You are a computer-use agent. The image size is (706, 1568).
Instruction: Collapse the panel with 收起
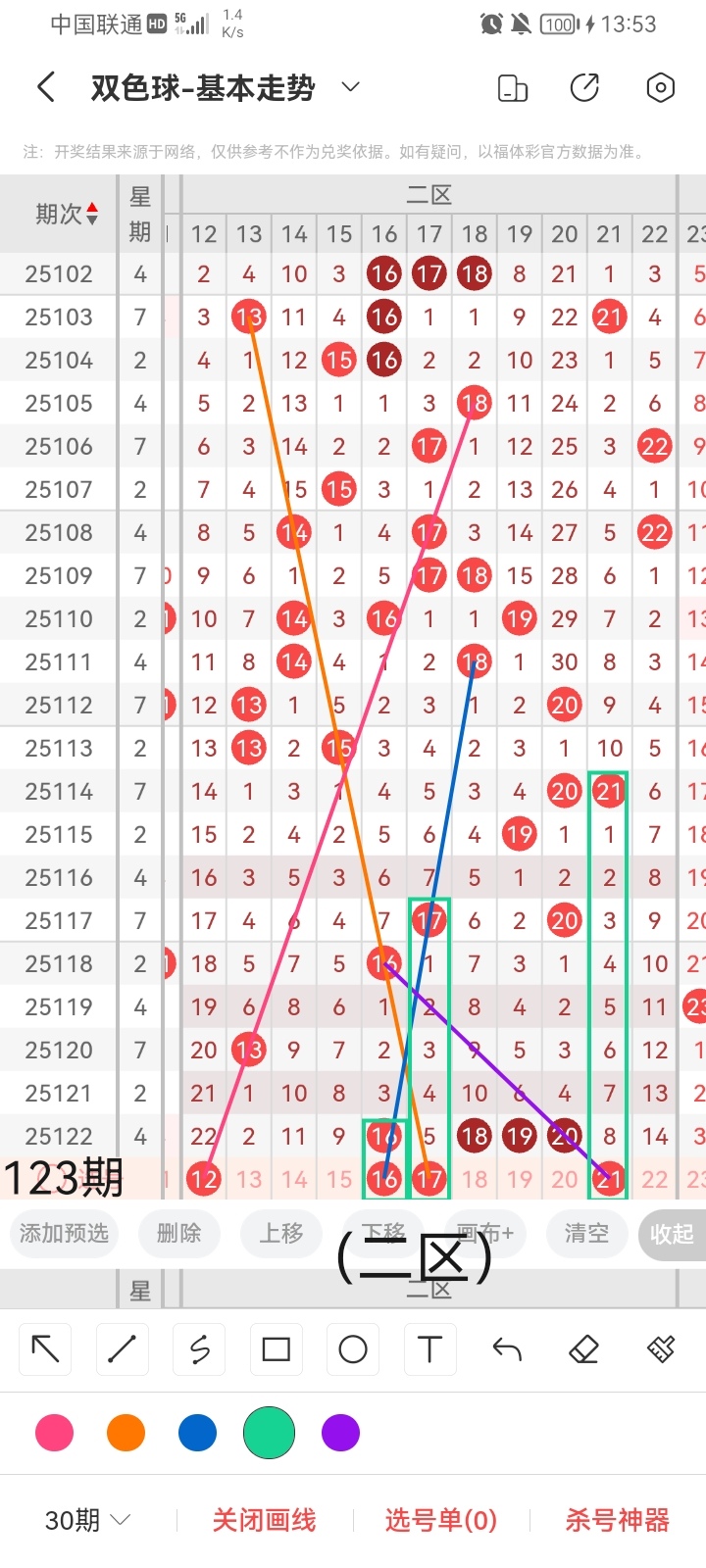[671, 1234]
